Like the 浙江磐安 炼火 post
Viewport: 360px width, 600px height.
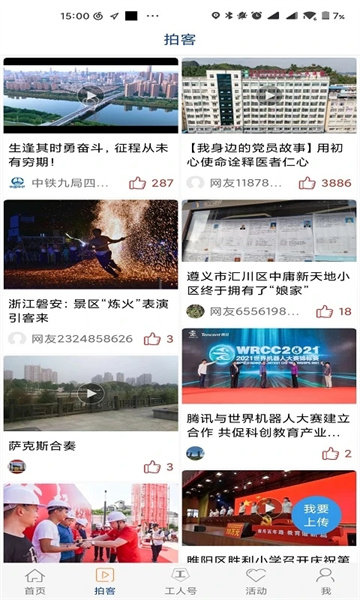pyautogui.click(x=152, y=339)
